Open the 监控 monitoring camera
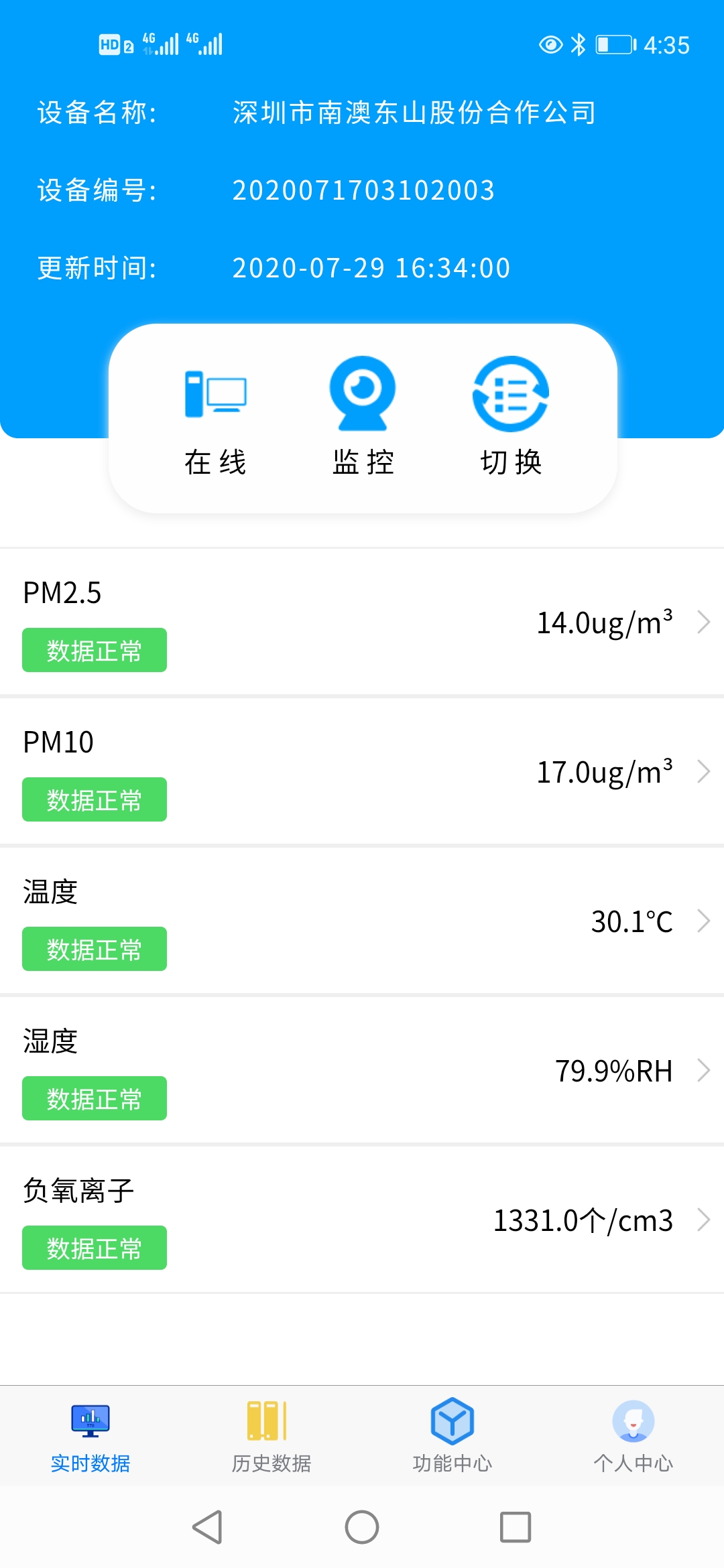The height and width of the screenshot is (1568, 724). (363, 393)
